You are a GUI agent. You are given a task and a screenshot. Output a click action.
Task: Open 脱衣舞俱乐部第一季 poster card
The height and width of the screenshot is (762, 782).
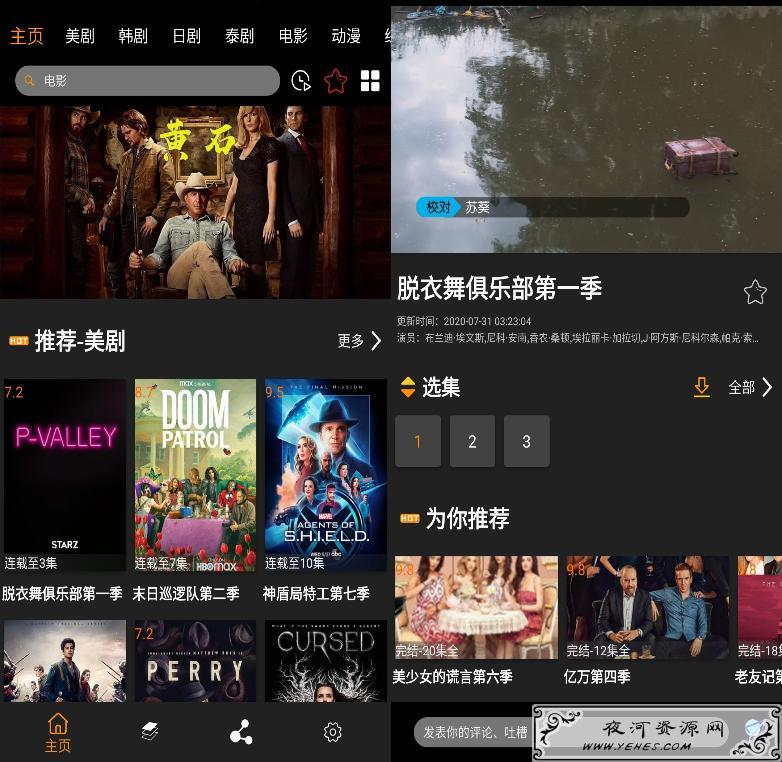click(x=65, y=475)
